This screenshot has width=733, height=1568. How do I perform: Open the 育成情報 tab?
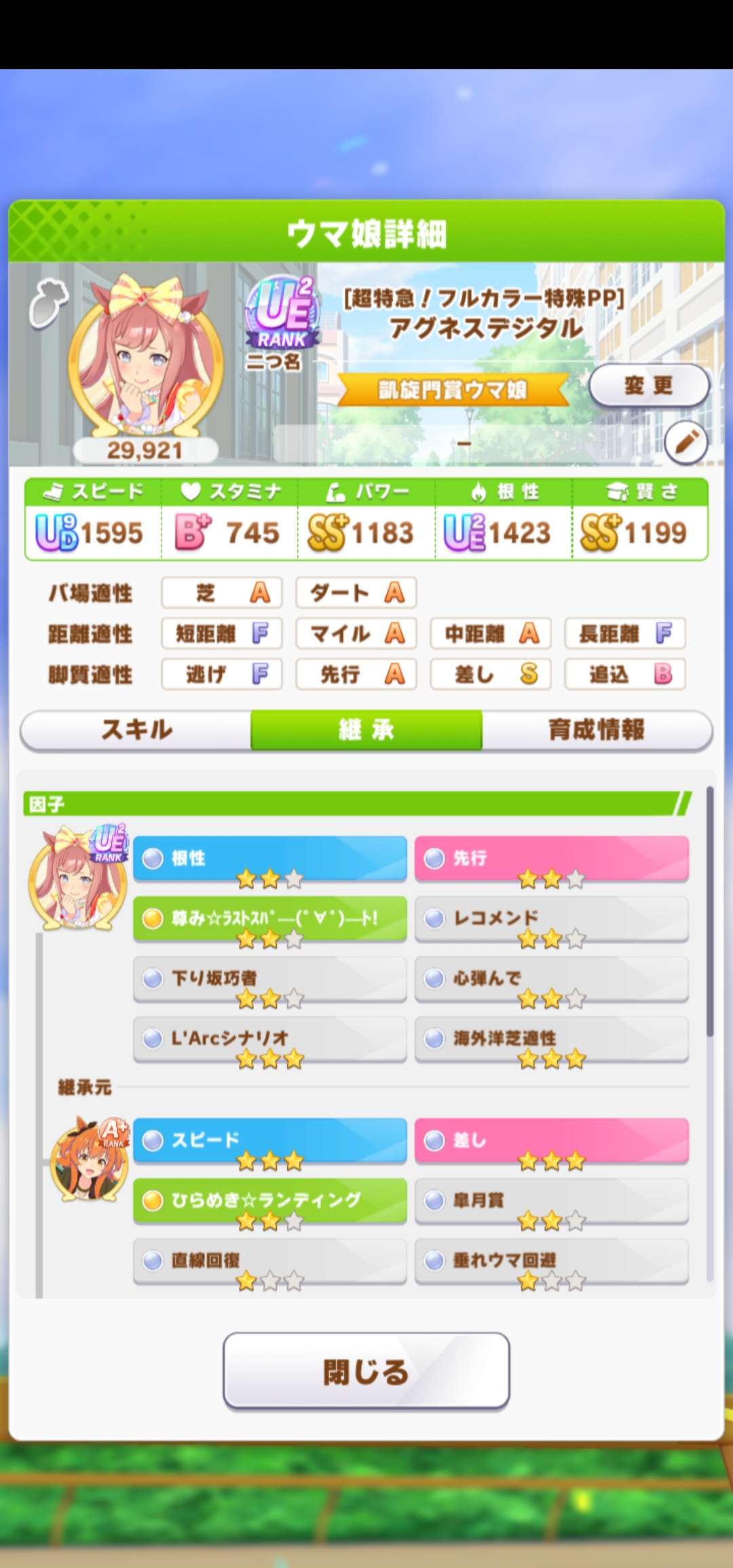click(597, 730)
